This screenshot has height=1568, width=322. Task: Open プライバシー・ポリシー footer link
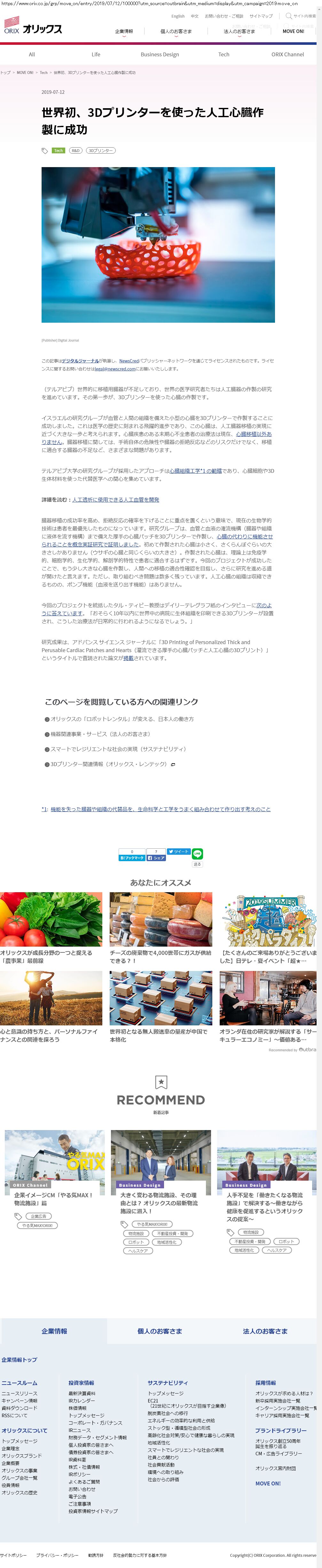pyautogui.click(x=57, y=1555)
